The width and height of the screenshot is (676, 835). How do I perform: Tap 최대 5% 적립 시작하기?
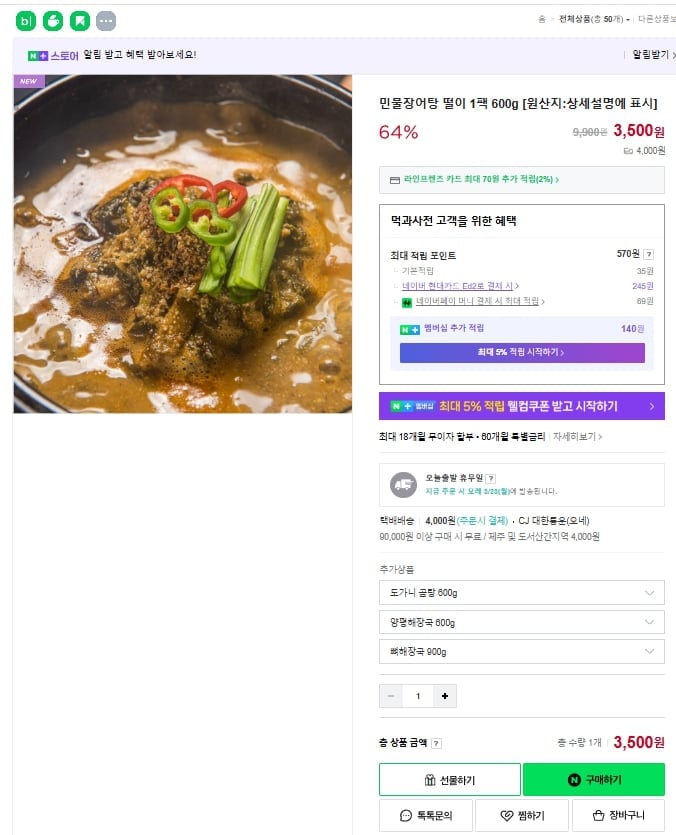(x=521, y=352)
